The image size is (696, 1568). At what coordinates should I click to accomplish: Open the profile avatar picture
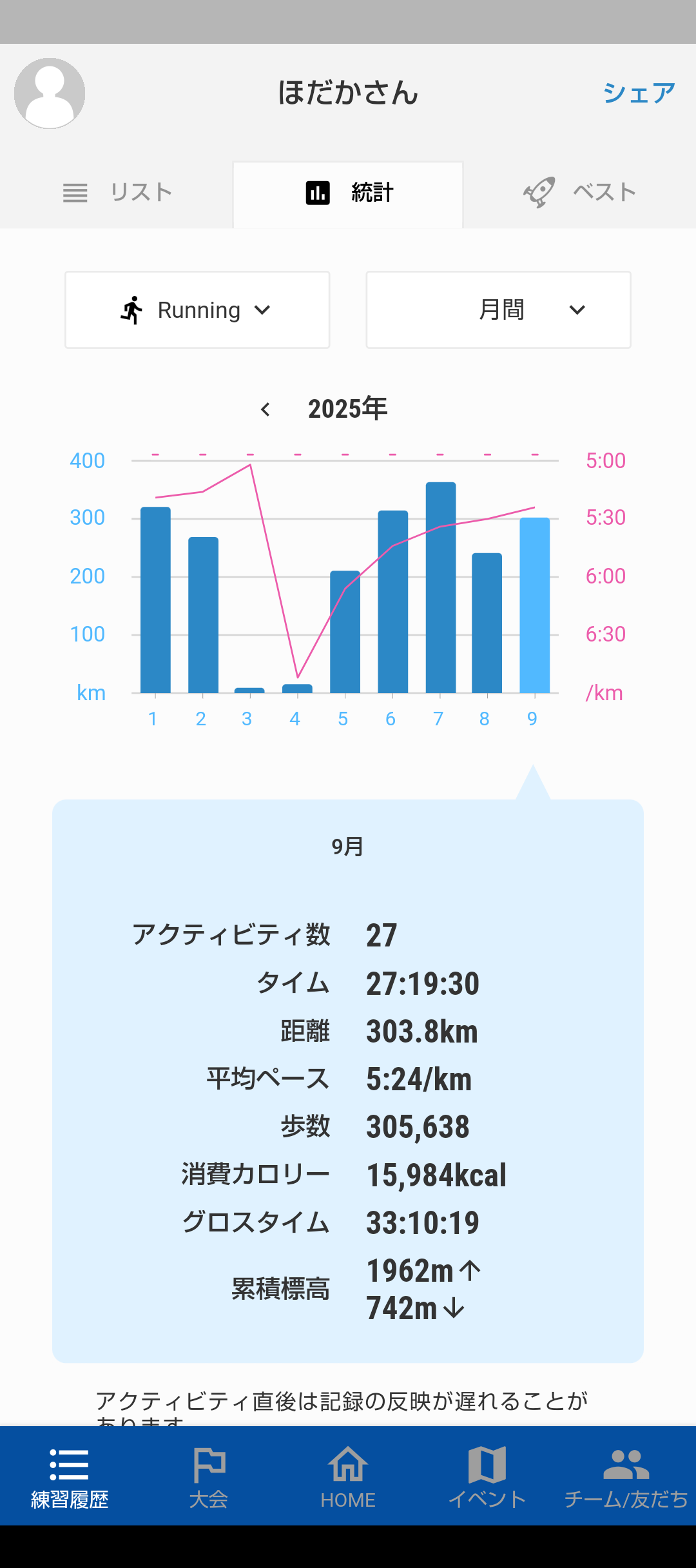(50, 93)
